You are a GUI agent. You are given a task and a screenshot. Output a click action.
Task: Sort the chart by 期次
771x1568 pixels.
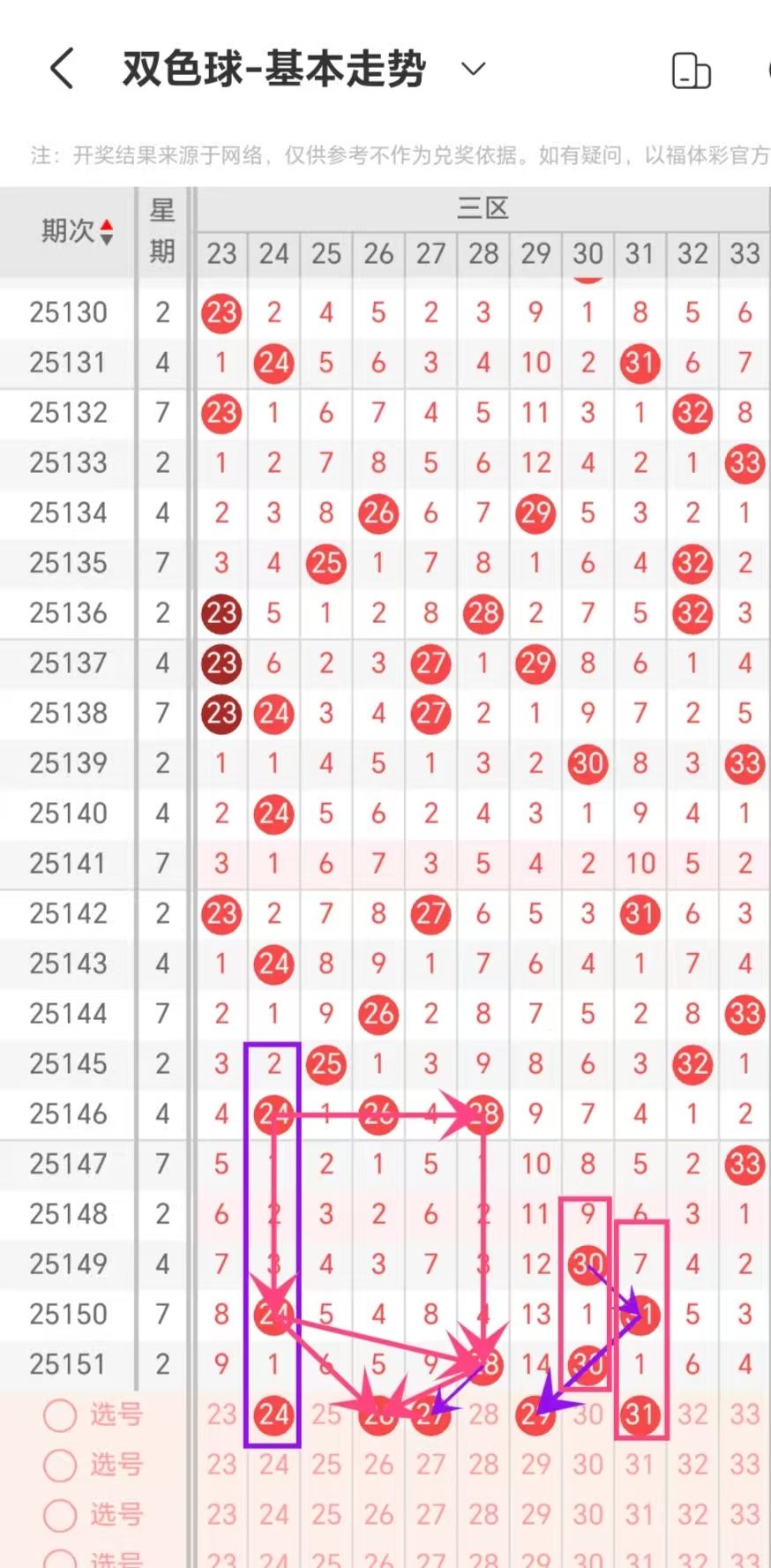77,232
